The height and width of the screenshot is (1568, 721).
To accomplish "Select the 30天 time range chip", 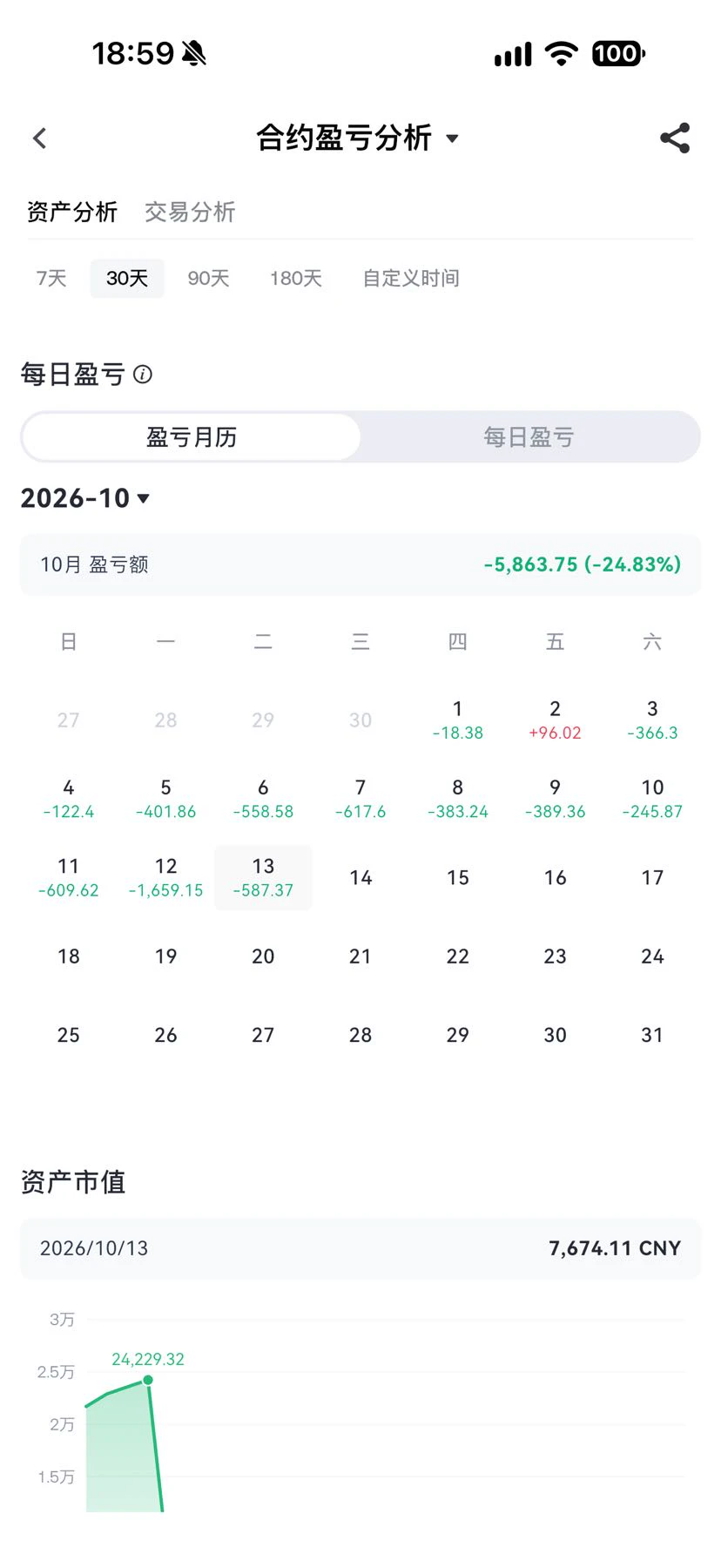I will coord(127,279).
